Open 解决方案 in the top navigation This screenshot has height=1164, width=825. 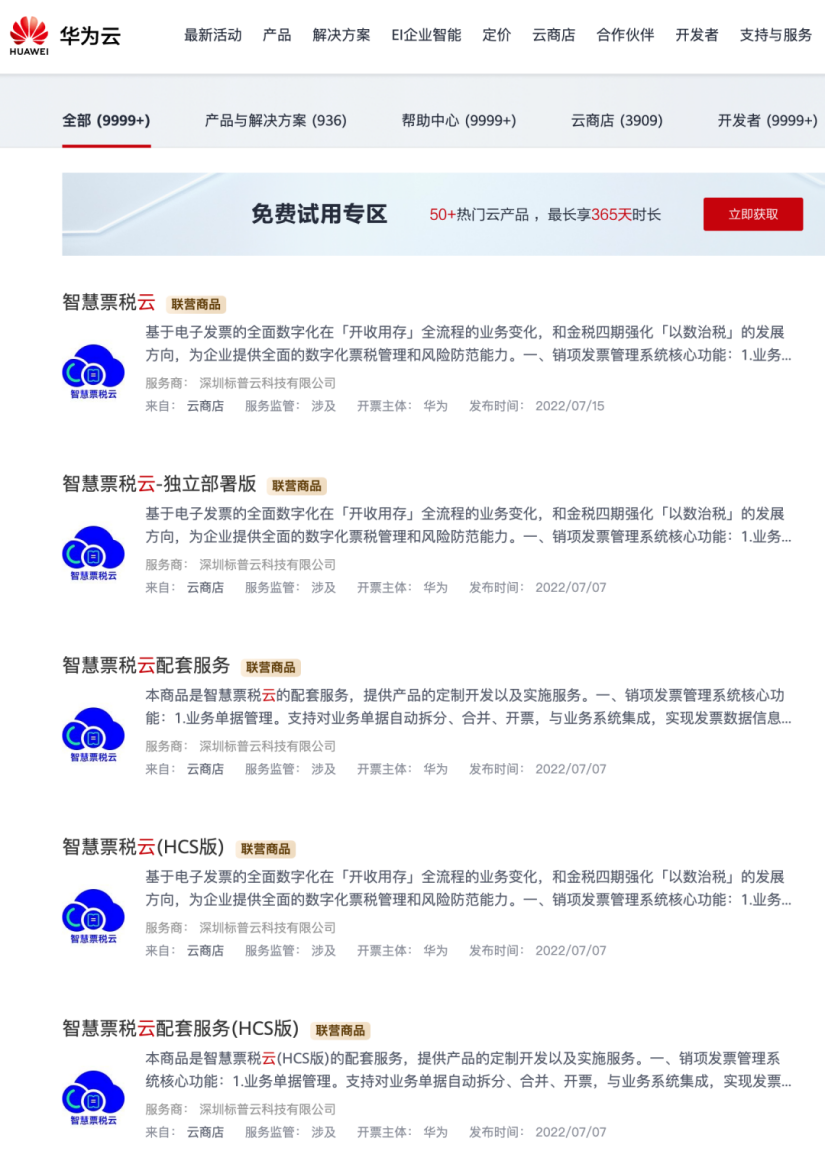[x=341, y=35]
